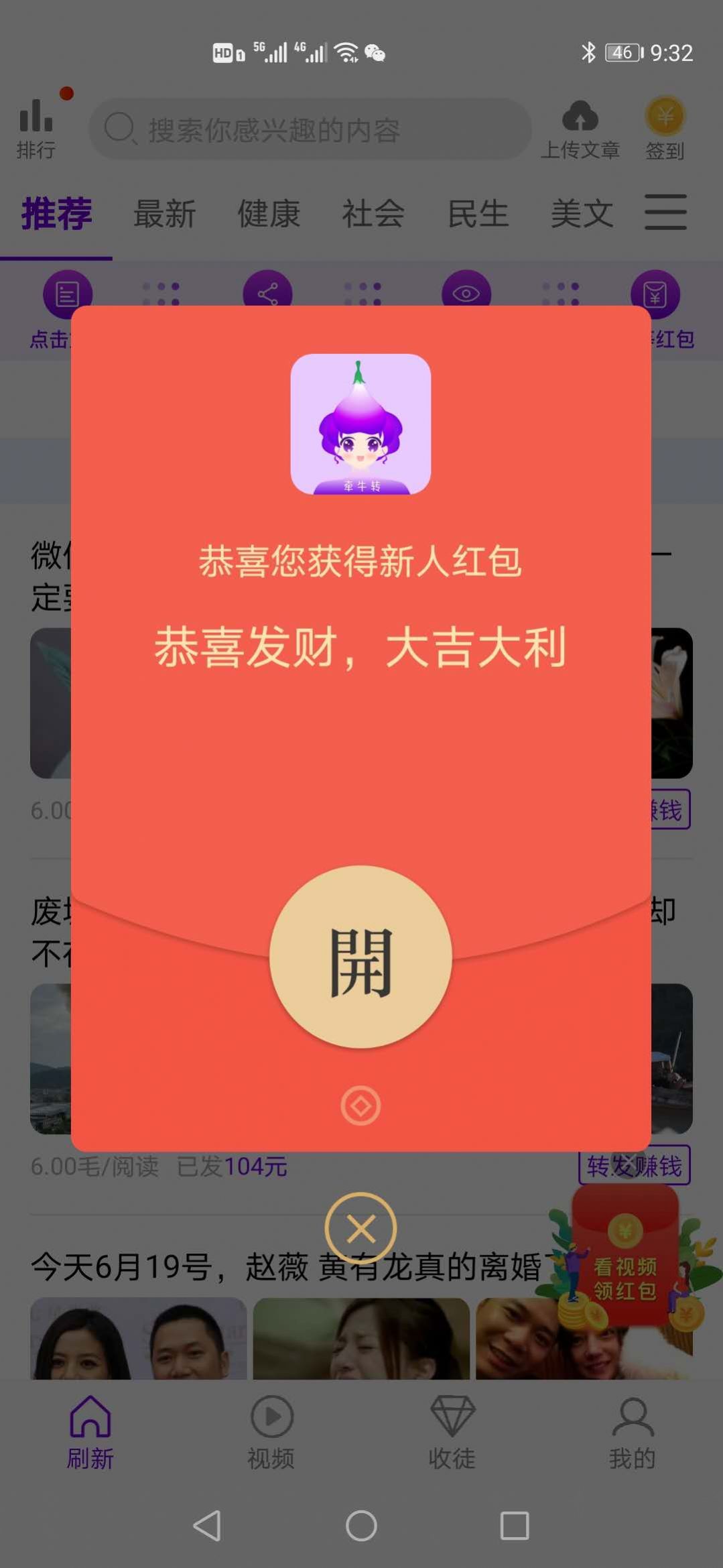Tap the search box for content

310,129
